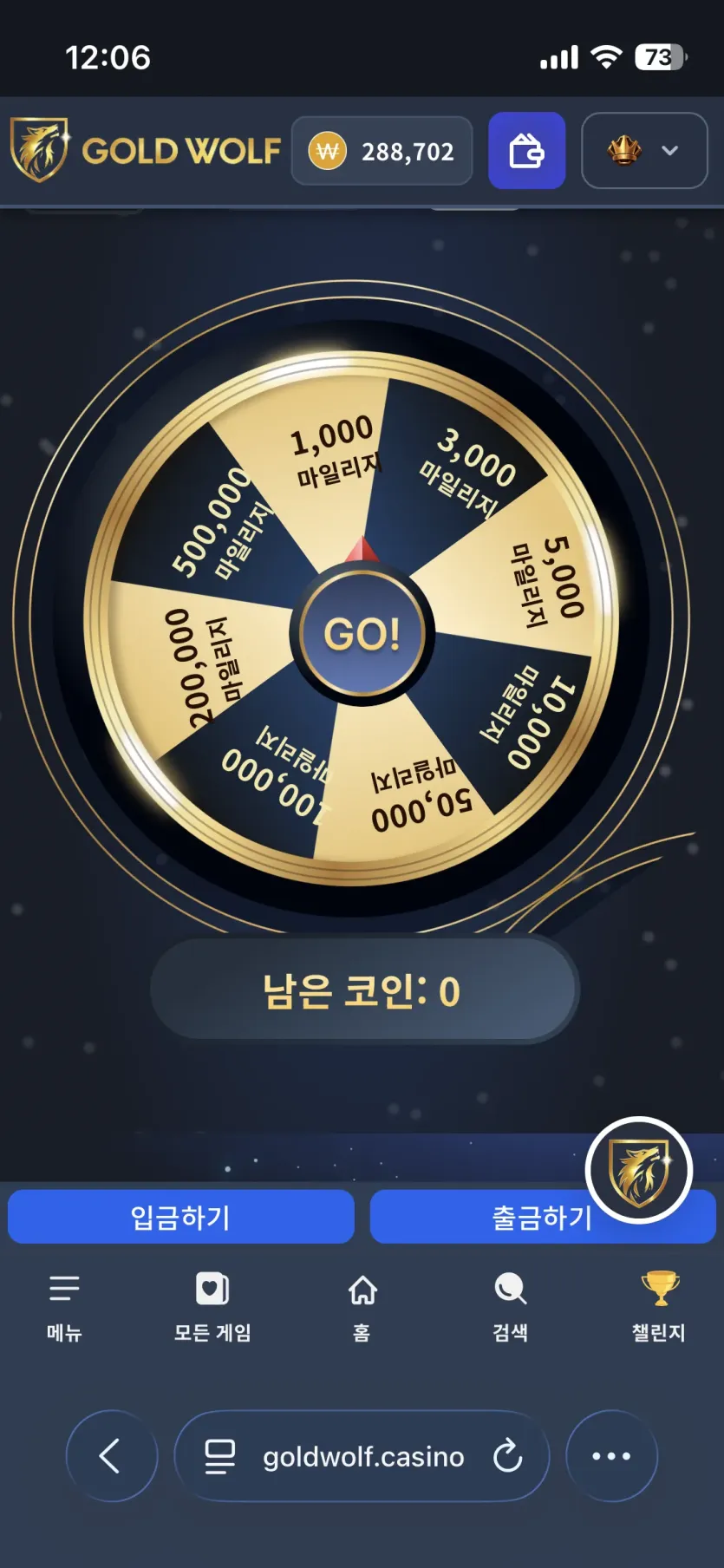724x1568 pixels.
Task: Tap the goldwolf.casino address bar
Action: (362, 1456)
